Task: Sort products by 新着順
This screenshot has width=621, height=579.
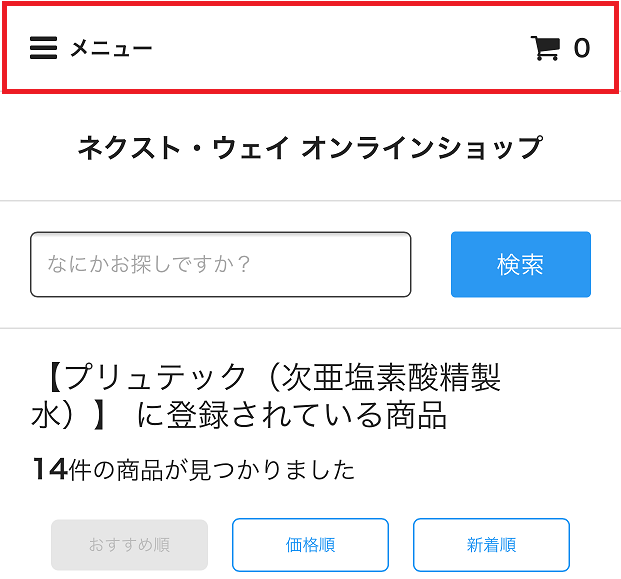Action: 491,545
